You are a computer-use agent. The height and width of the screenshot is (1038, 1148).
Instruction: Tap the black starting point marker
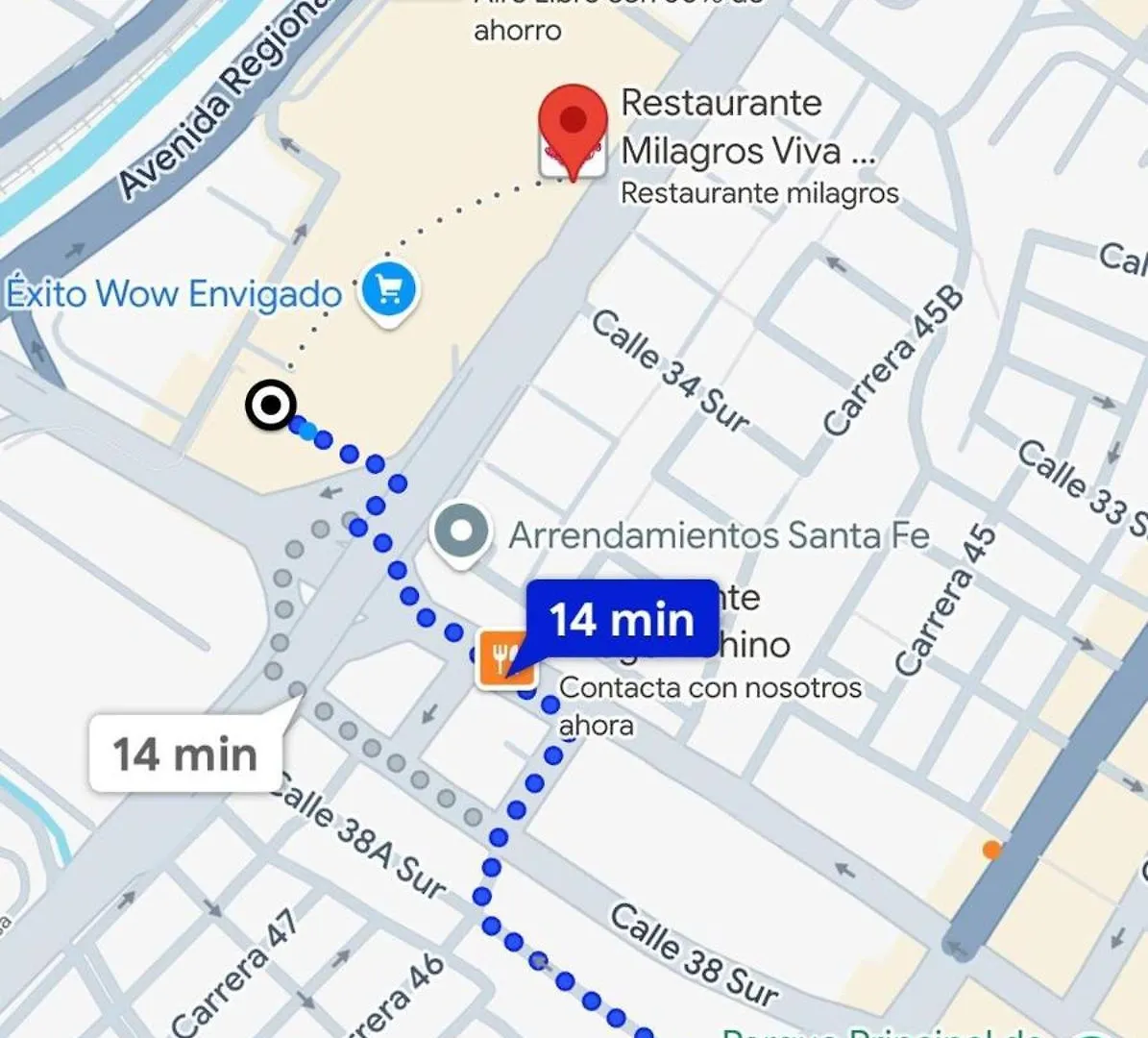[x=270, y=405]
